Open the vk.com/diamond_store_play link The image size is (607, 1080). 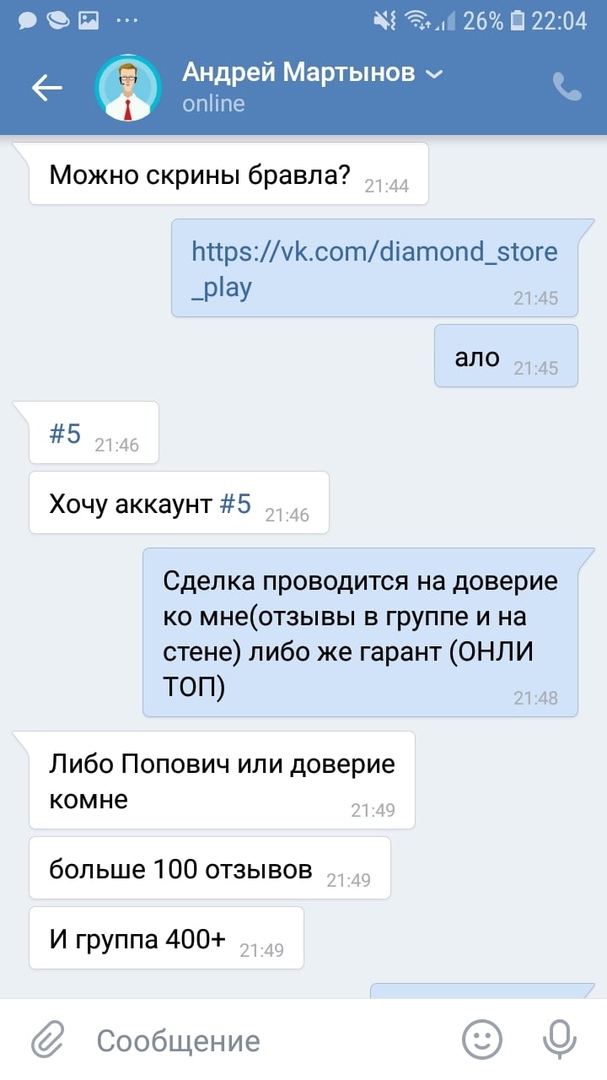373,268
